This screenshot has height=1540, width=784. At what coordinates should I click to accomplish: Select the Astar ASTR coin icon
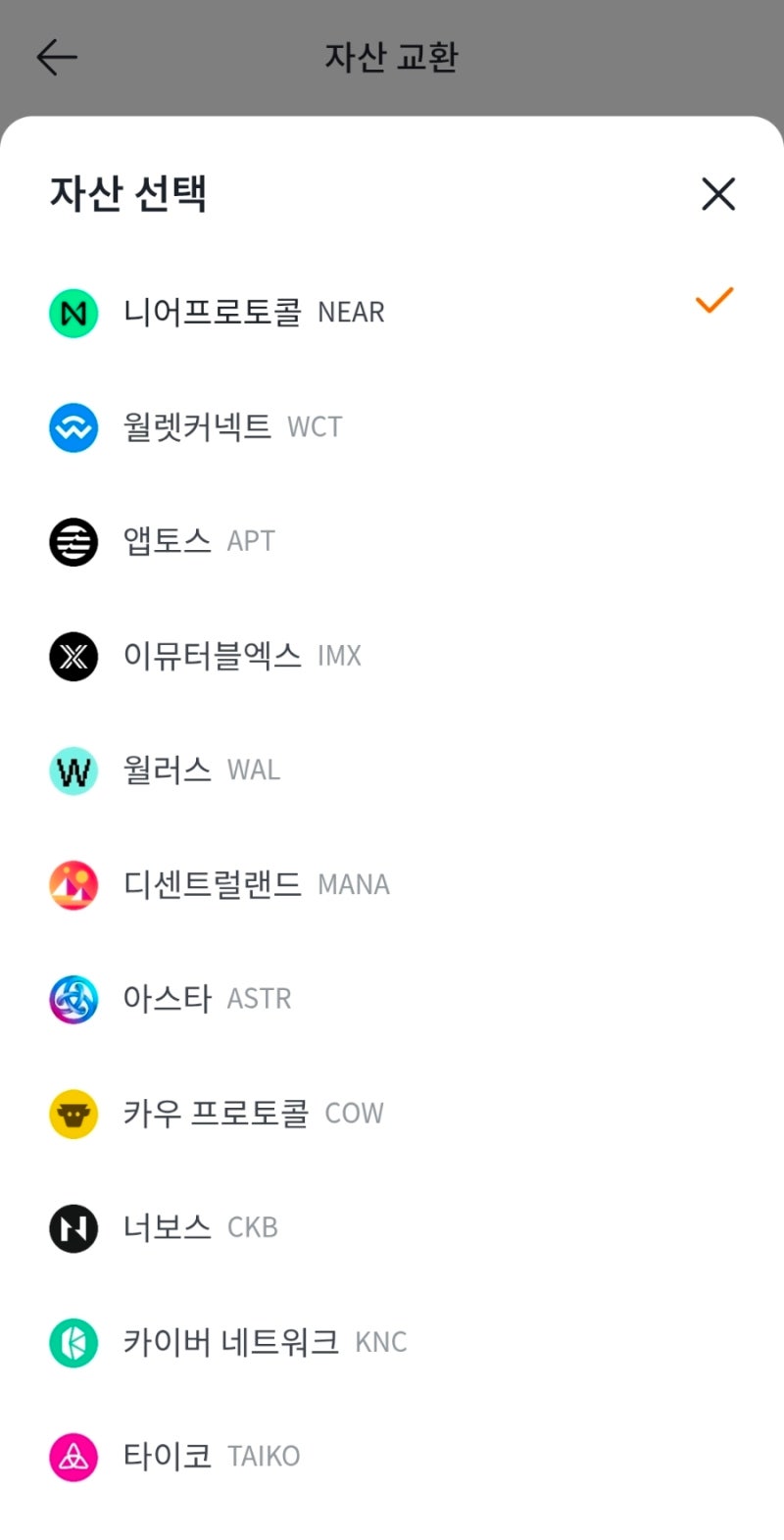click(73, 1000)
